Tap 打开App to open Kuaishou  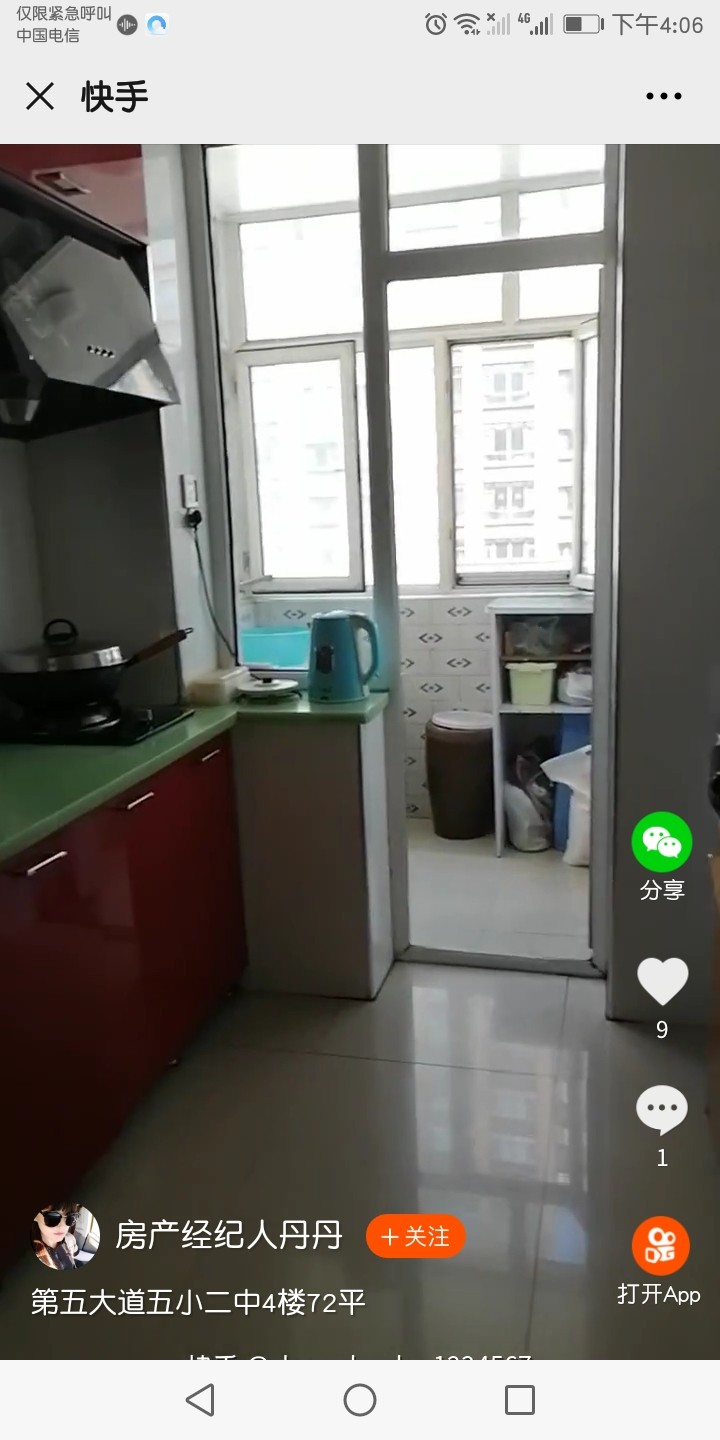[660, 1248]
